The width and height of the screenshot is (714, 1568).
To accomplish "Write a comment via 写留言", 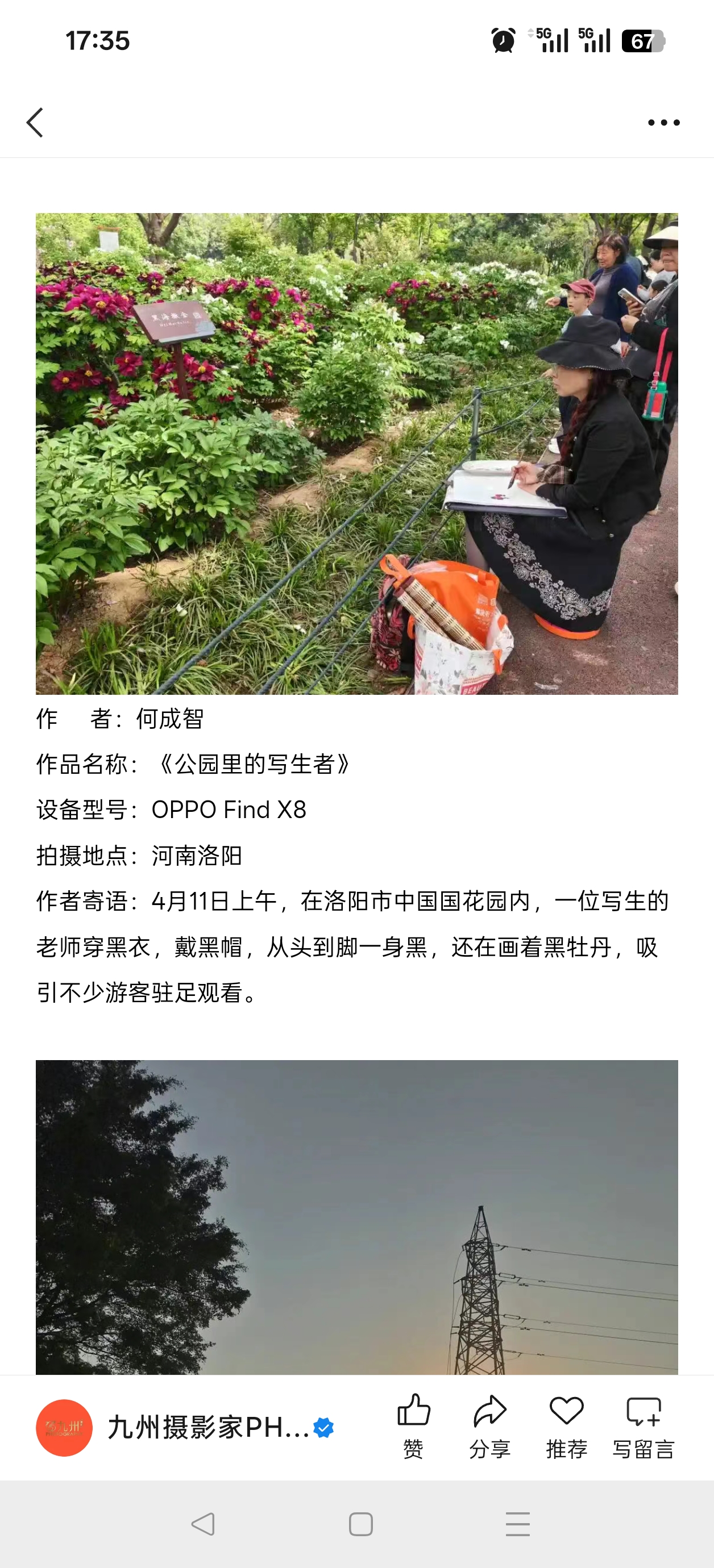I will click(644, 1425).
